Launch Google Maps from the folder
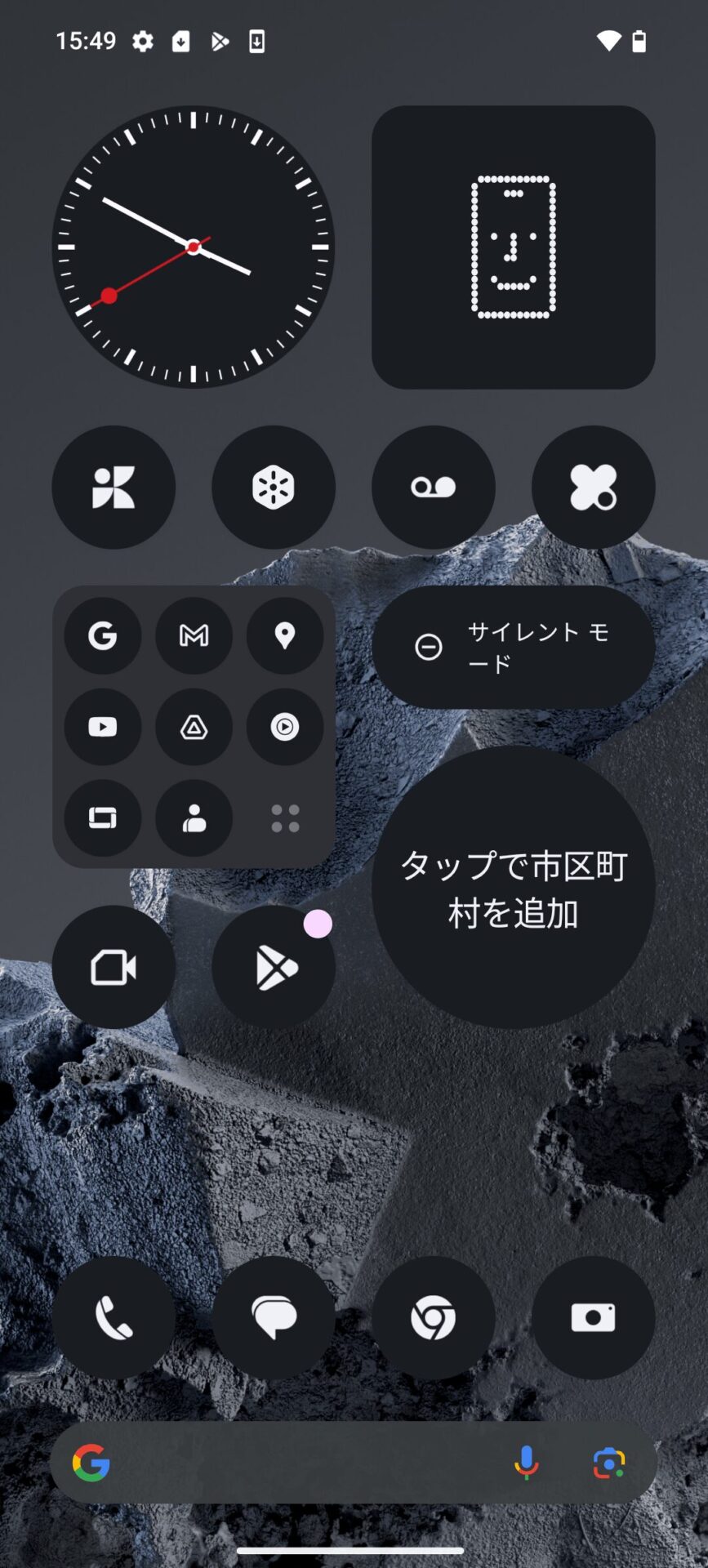Viewport: 708px width, 1568px height. coord(284,635)
